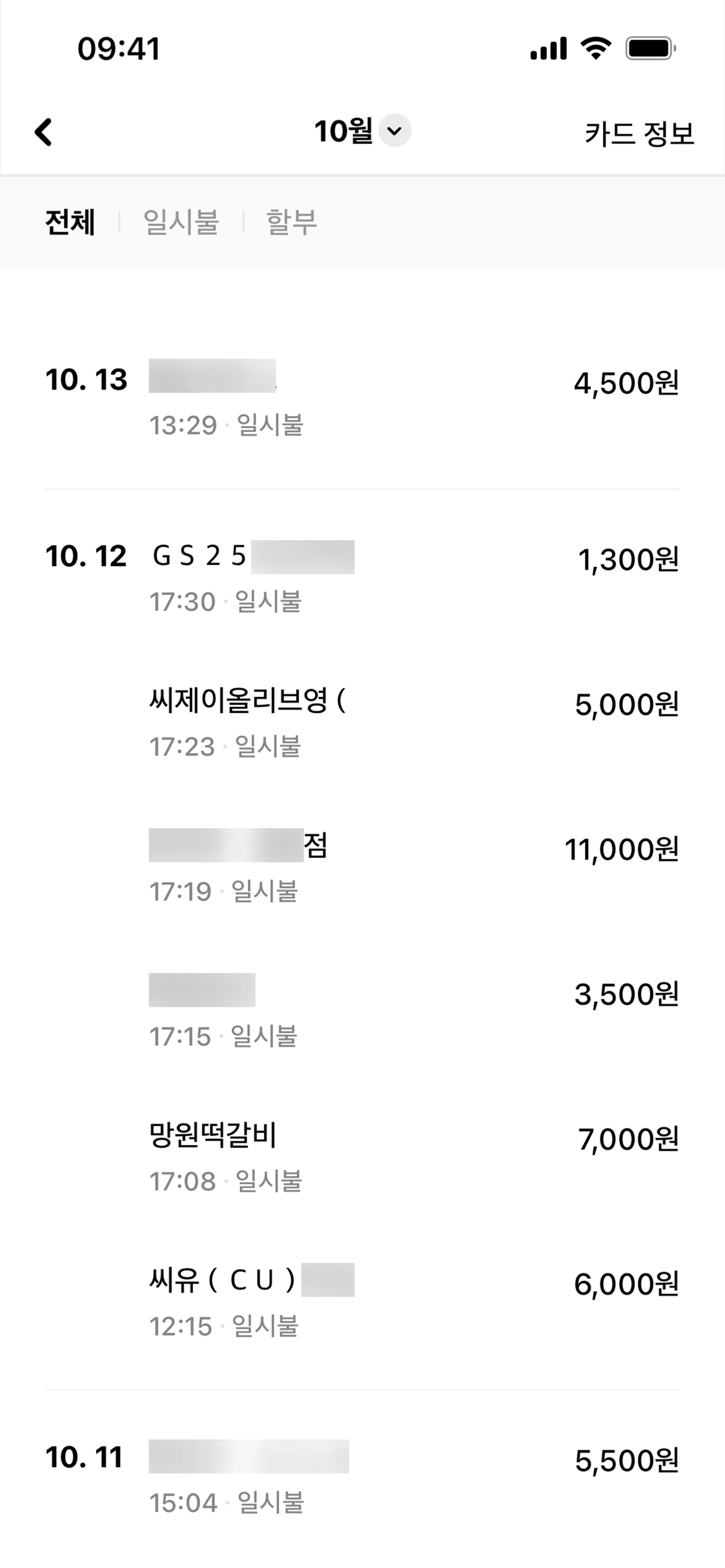Go back using the top-left arrow
Image resolution: width=725 pixels, height=1568 pixels.
(x=43, y=132)
